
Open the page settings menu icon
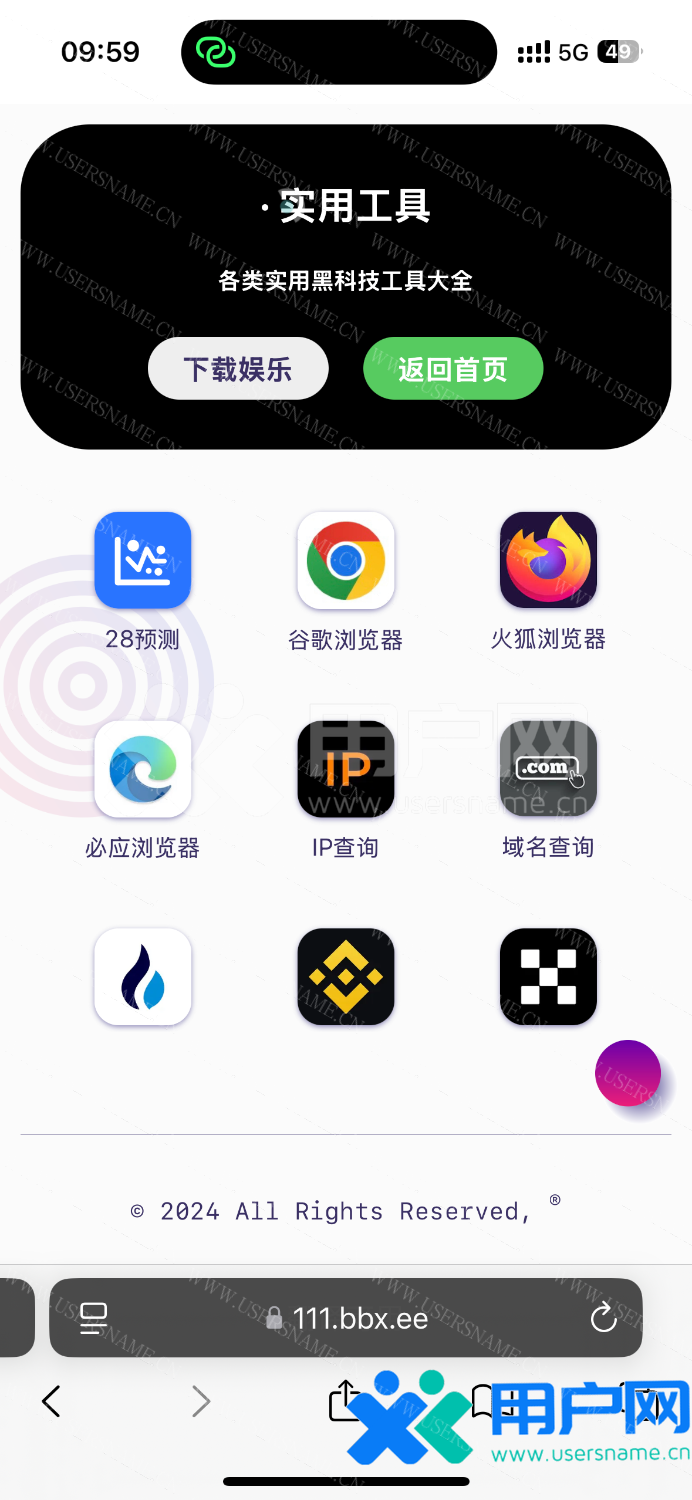click(x=94, y=1318)
